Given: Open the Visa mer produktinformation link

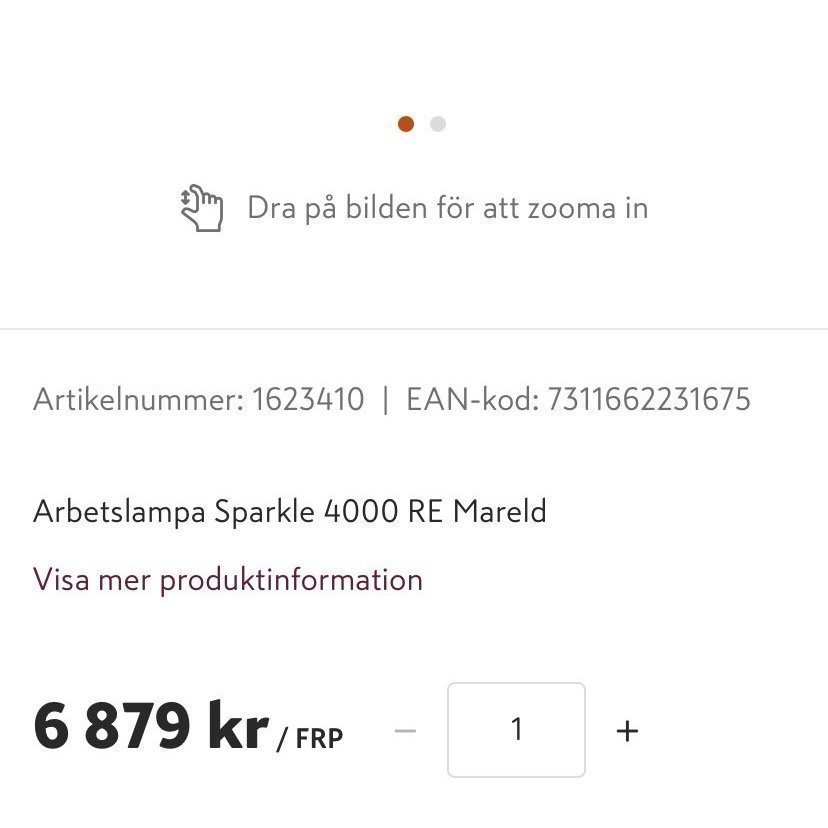Looking at the screenshot, I should [228, 580].
